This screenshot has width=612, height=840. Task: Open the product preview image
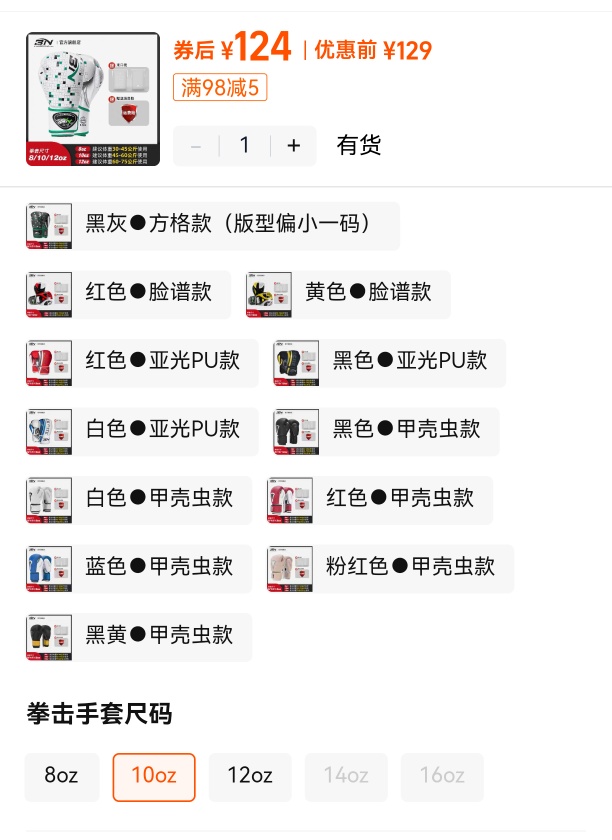93,100
